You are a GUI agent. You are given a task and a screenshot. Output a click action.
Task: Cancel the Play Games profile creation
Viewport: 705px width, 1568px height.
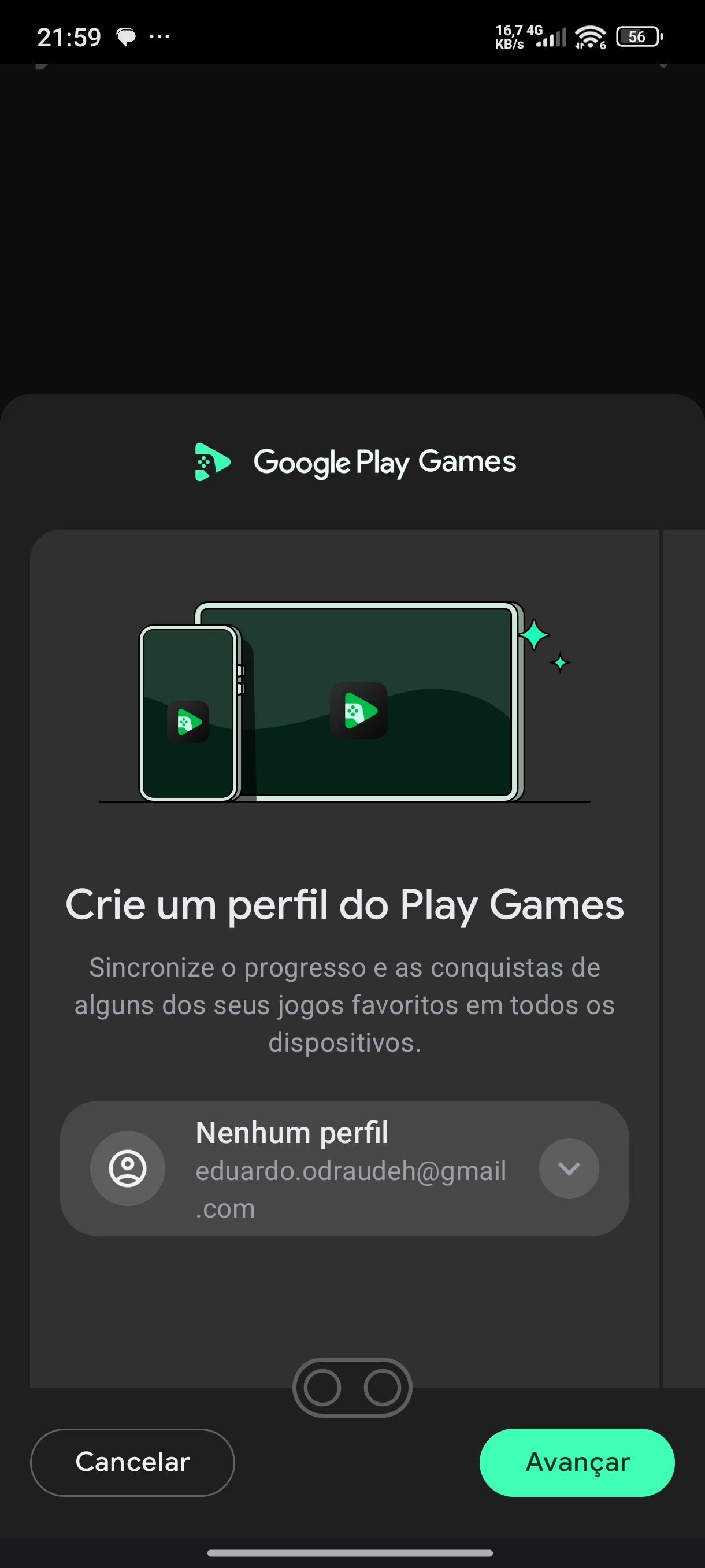(132, 1462)
